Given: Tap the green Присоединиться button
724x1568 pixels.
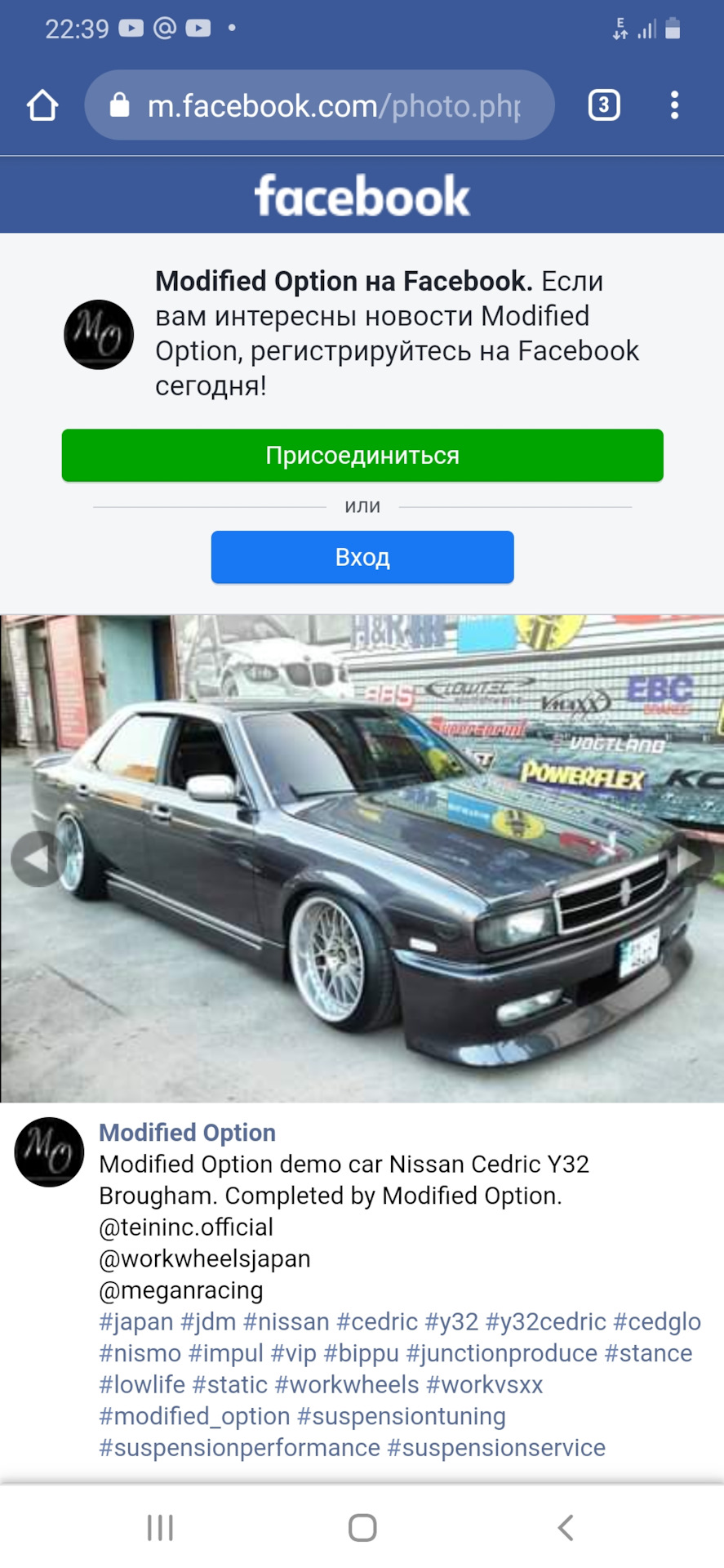Looking at the screenshot, I should 362,455.
